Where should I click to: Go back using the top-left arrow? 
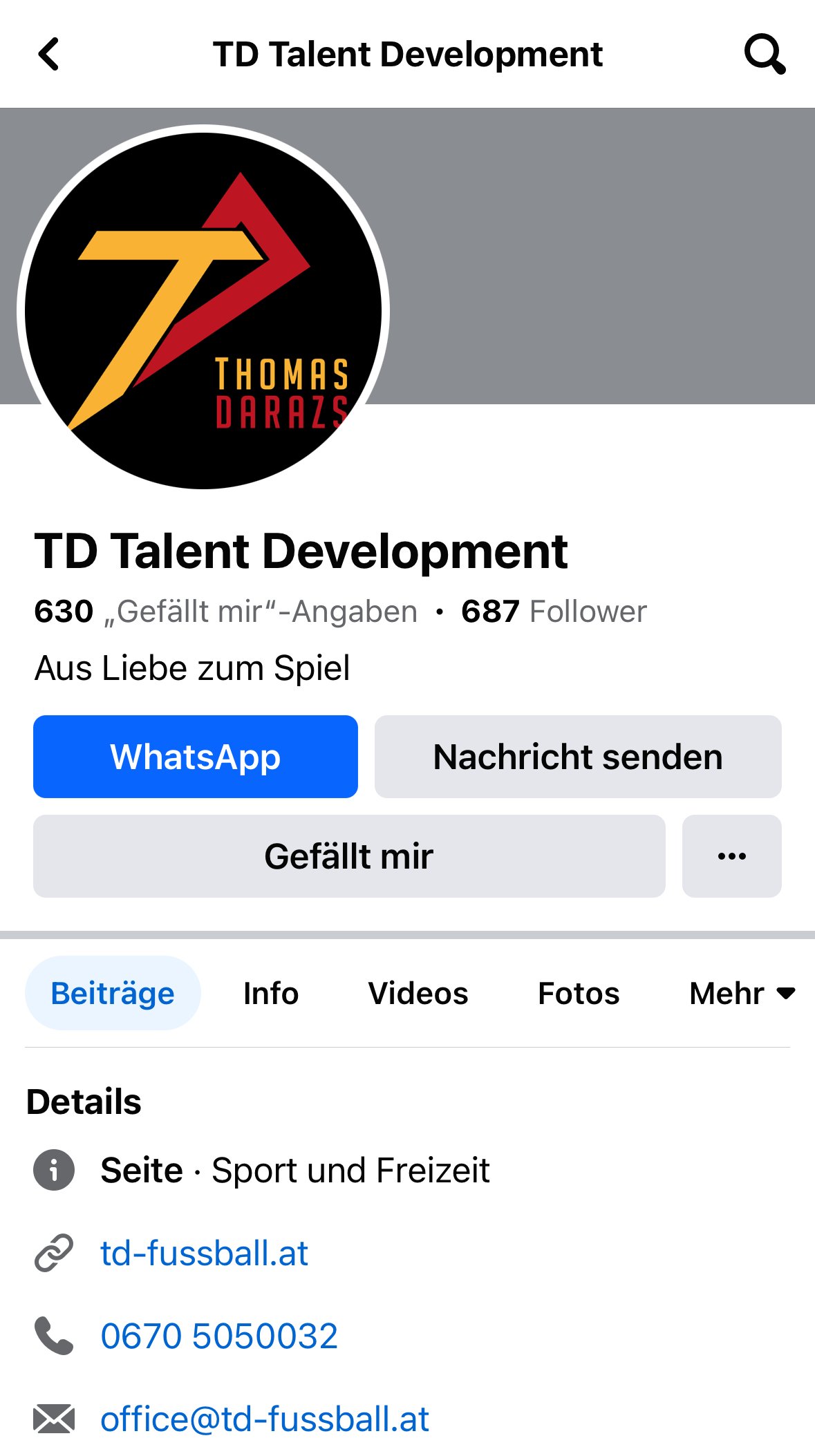[48, 54]
